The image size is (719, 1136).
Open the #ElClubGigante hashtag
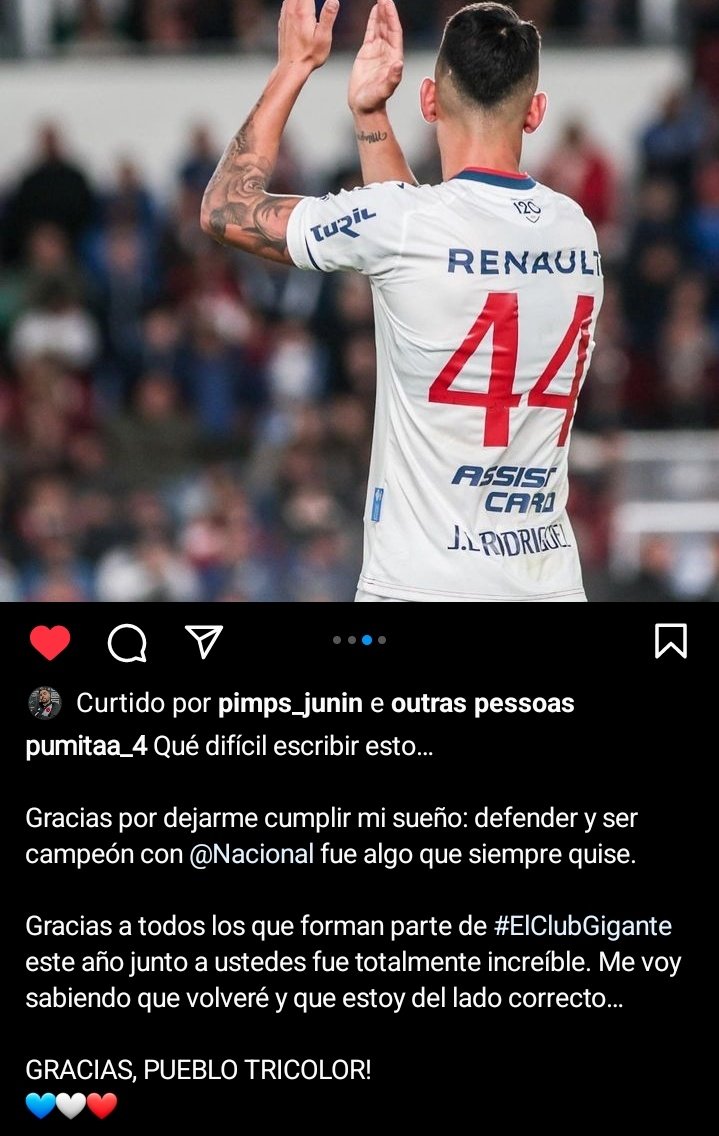point(583,925)
